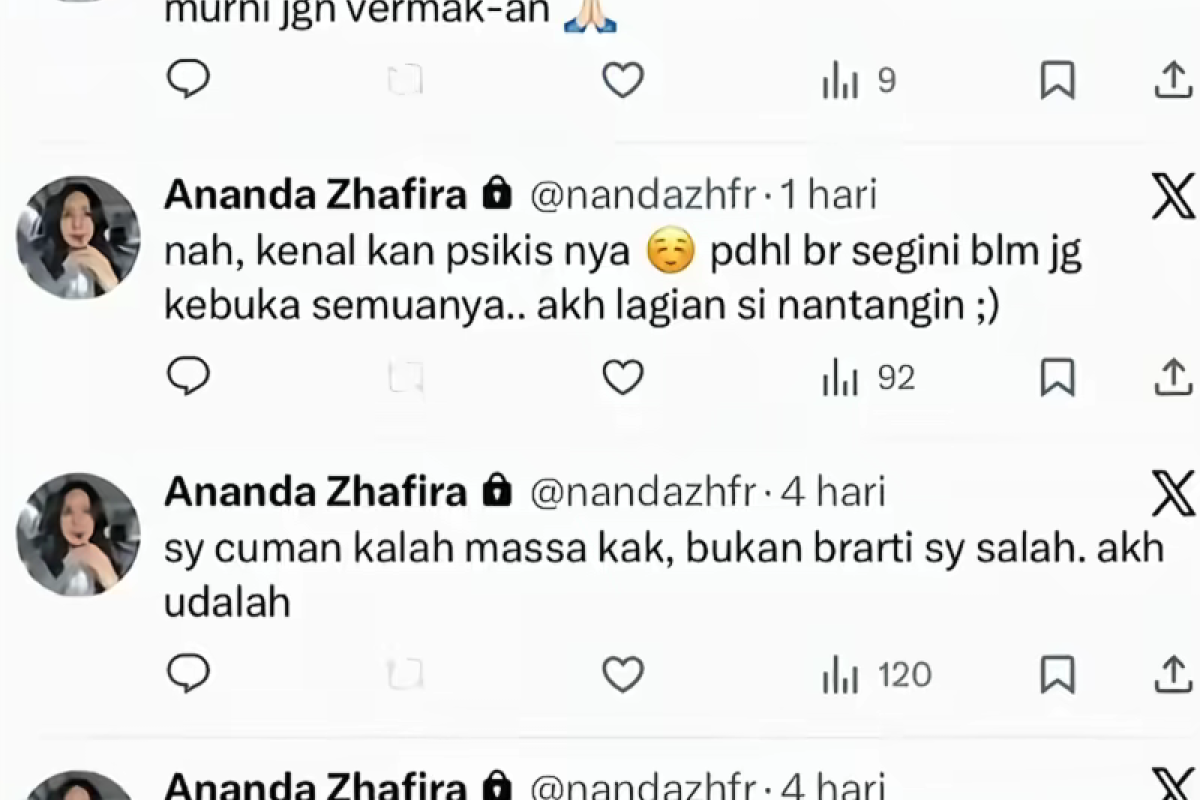Reply to the 'sy cuman kalah massa' tweet
The width and height of the screenshot is (1200, 800).
click(187, 674)
